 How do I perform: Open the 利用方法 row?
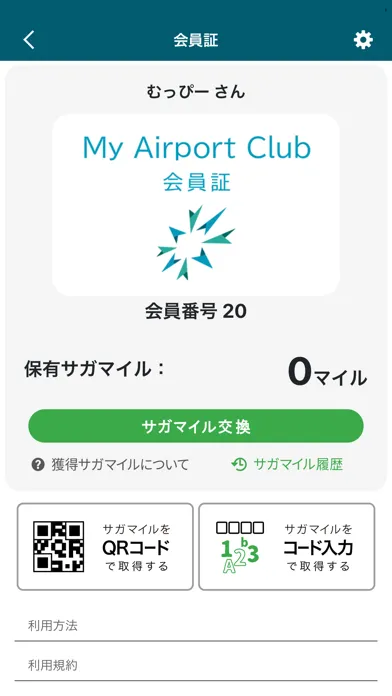point(196,626)
